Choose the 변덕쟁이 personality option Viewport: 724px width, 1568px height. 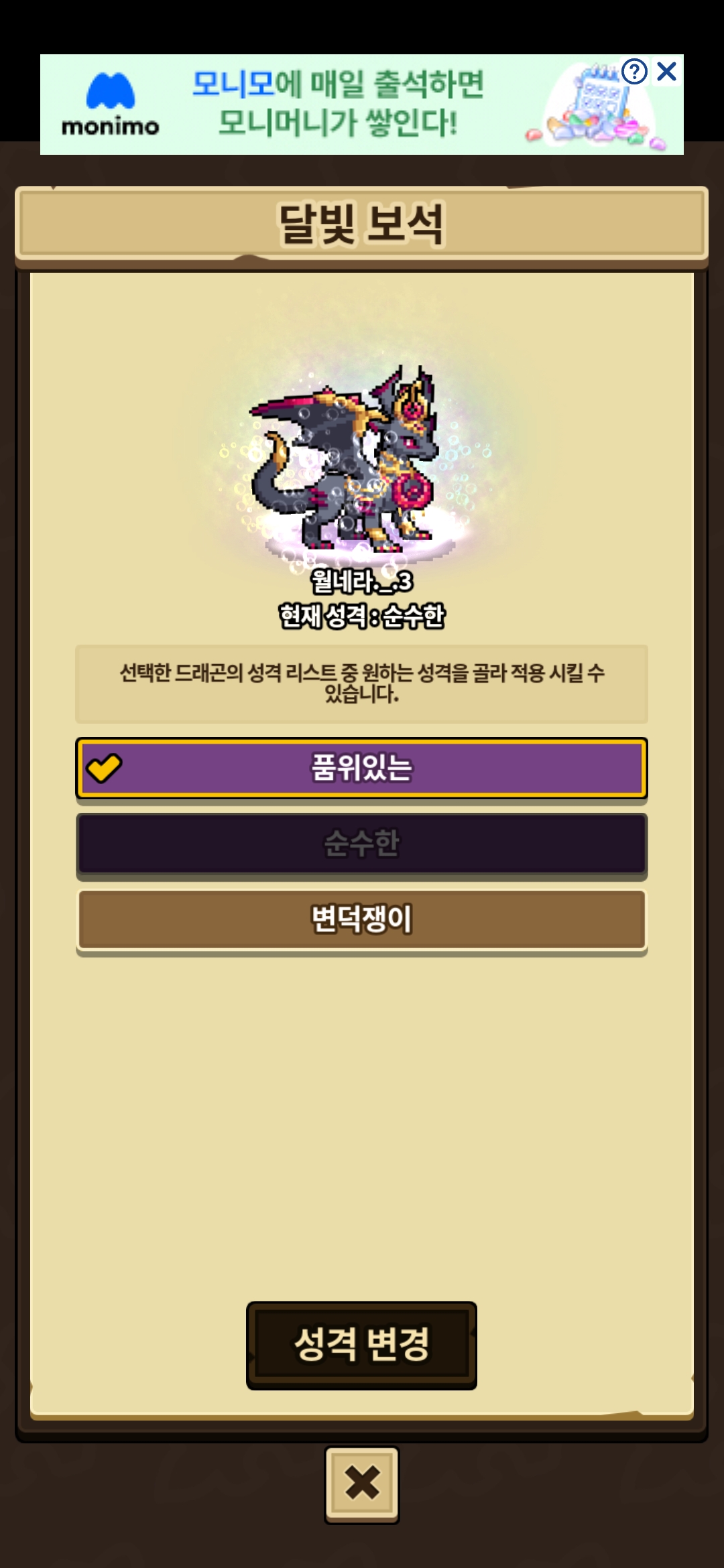tap(361, 920)
